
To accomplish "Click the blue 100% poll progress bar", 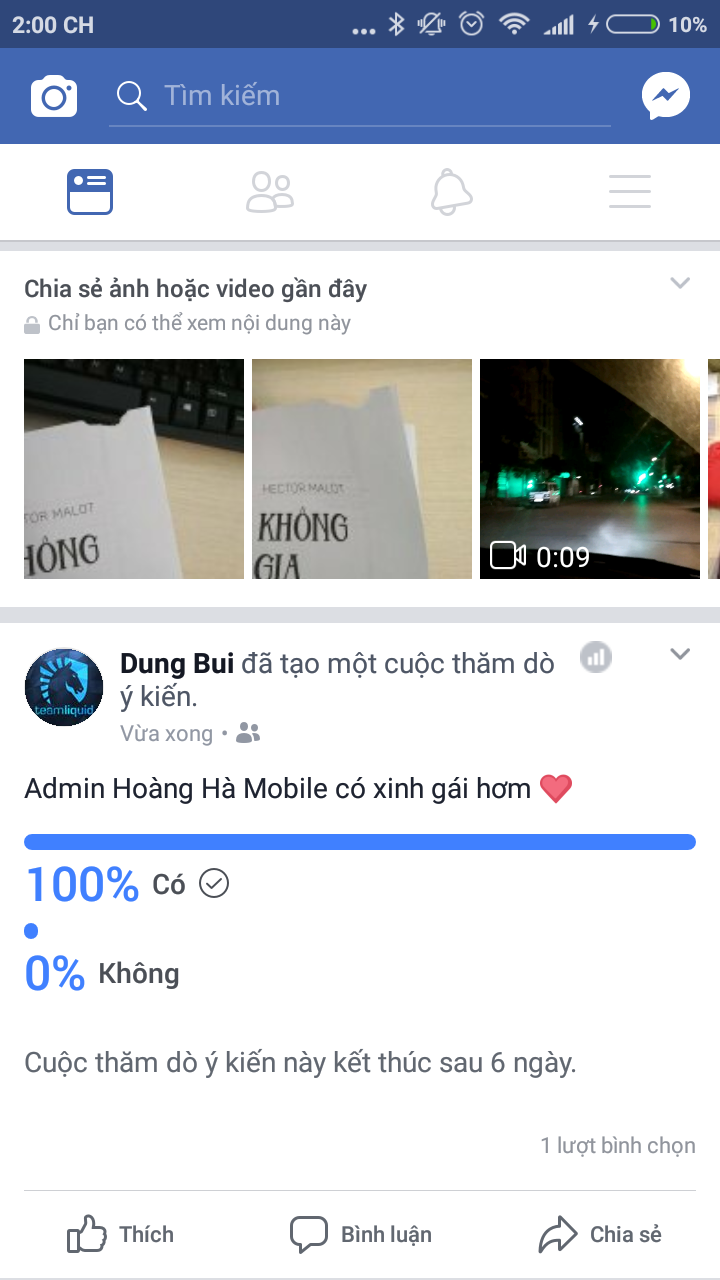I will 360,841.
